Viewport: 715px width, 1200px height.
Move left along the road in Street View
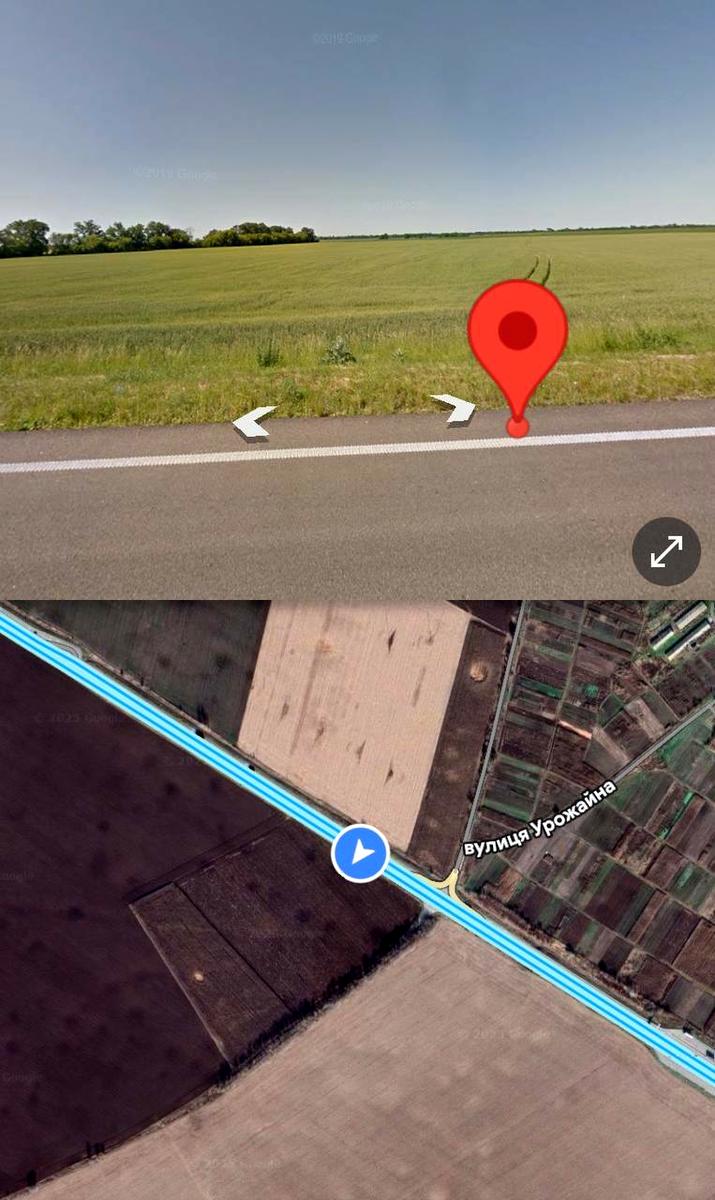[254, 422]
